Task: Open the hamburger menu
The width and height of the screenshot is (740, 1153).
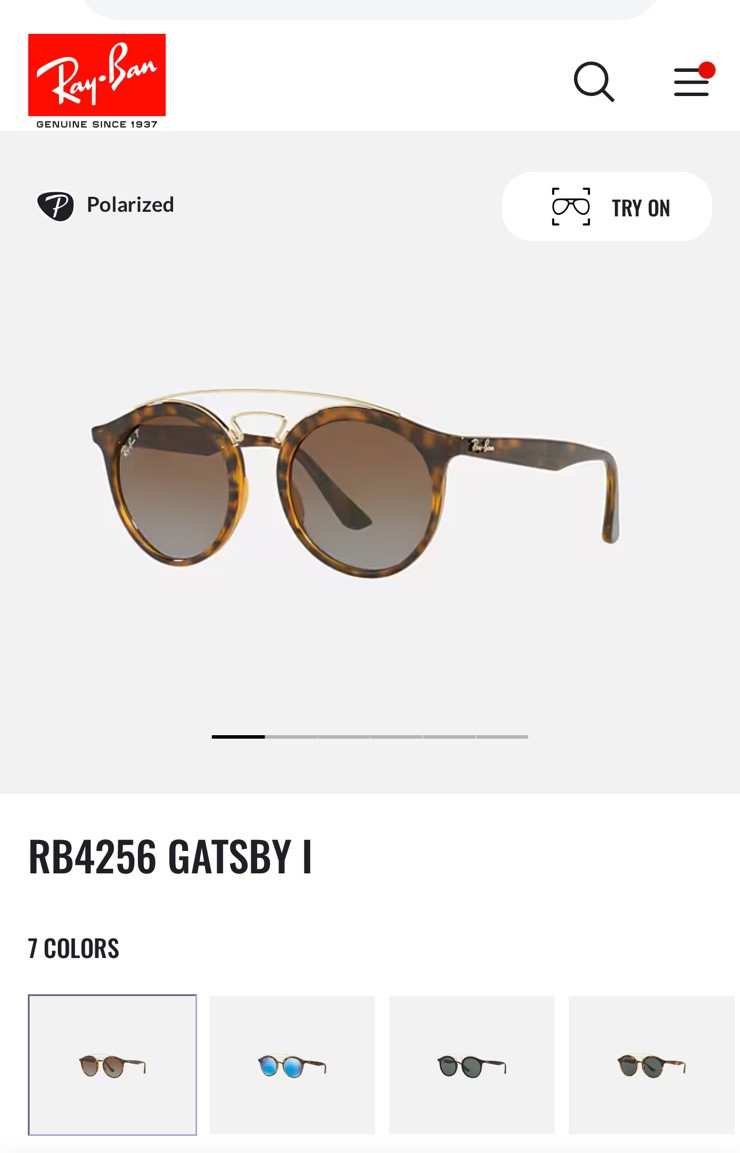Action: [x=692, y=81]
